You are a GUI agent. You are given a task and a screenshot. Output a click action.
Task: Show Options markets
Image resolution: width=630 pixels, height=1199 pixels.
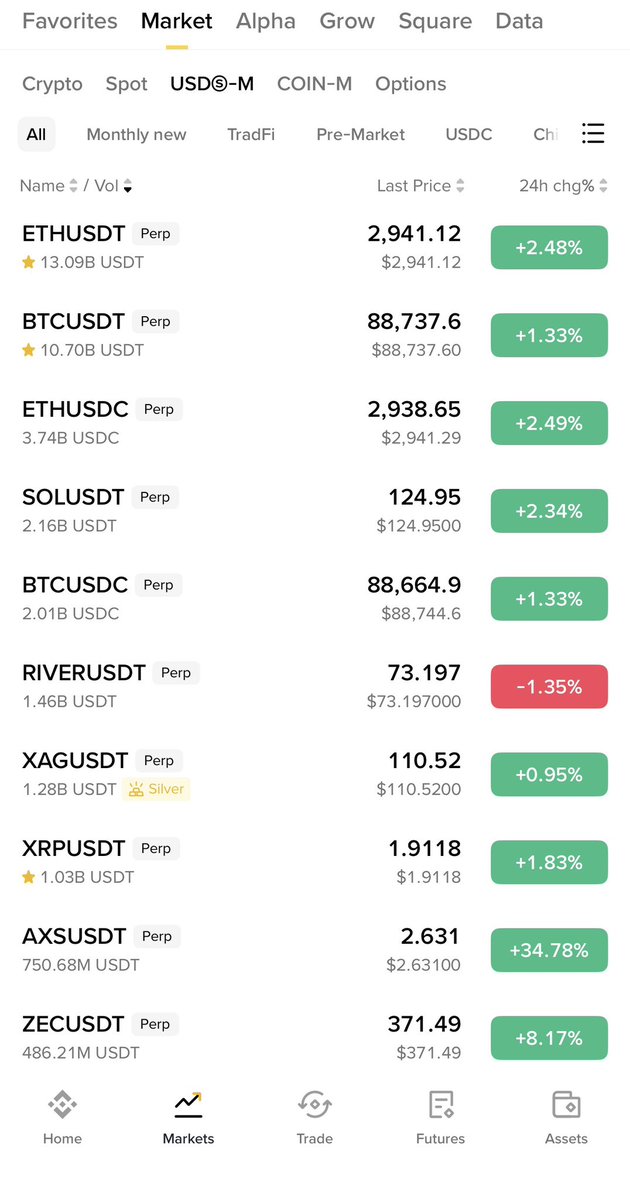point(410,84)
